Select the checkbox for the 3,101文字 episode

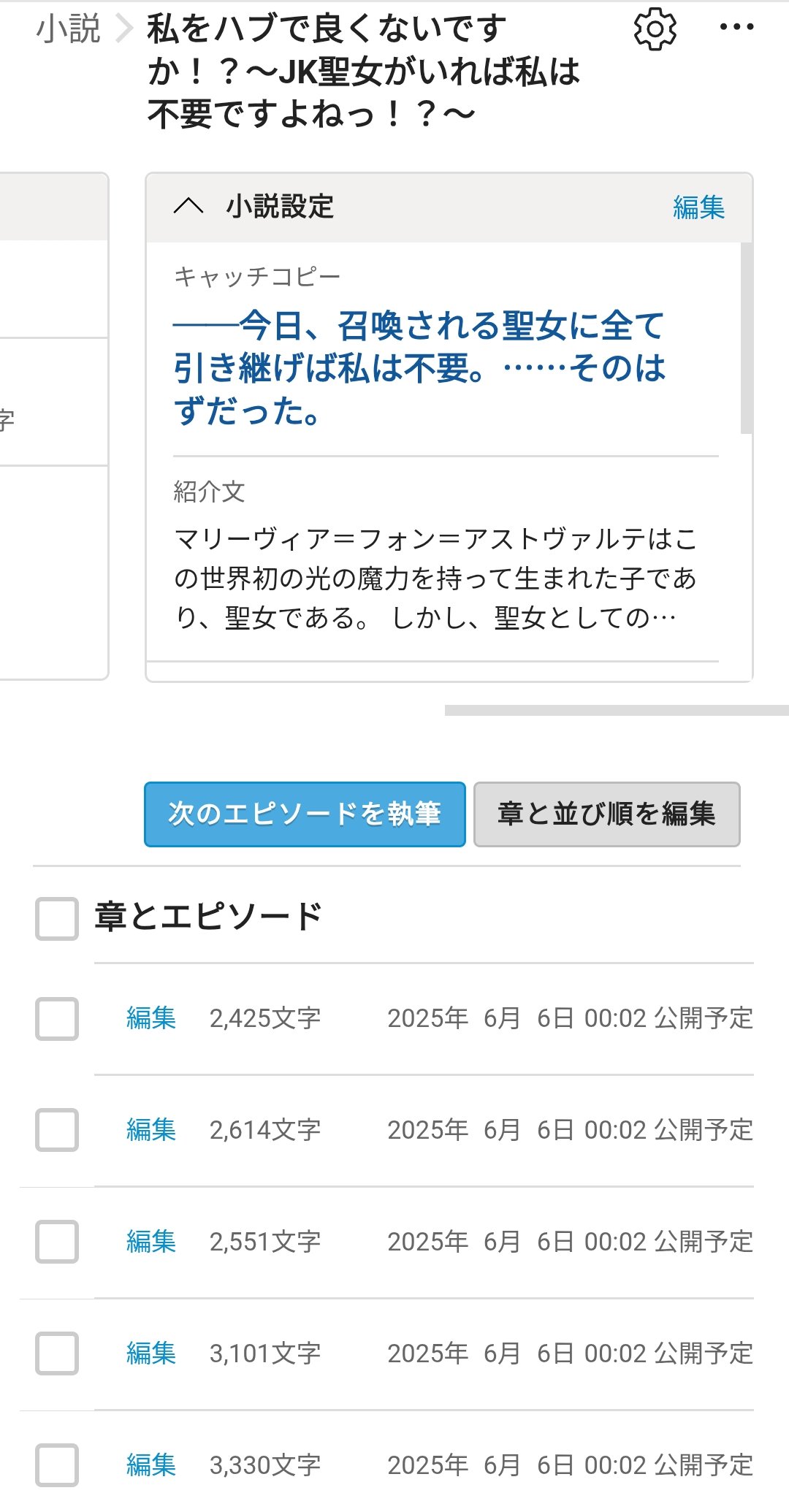pyautogui.click(x=57, y=1353)
